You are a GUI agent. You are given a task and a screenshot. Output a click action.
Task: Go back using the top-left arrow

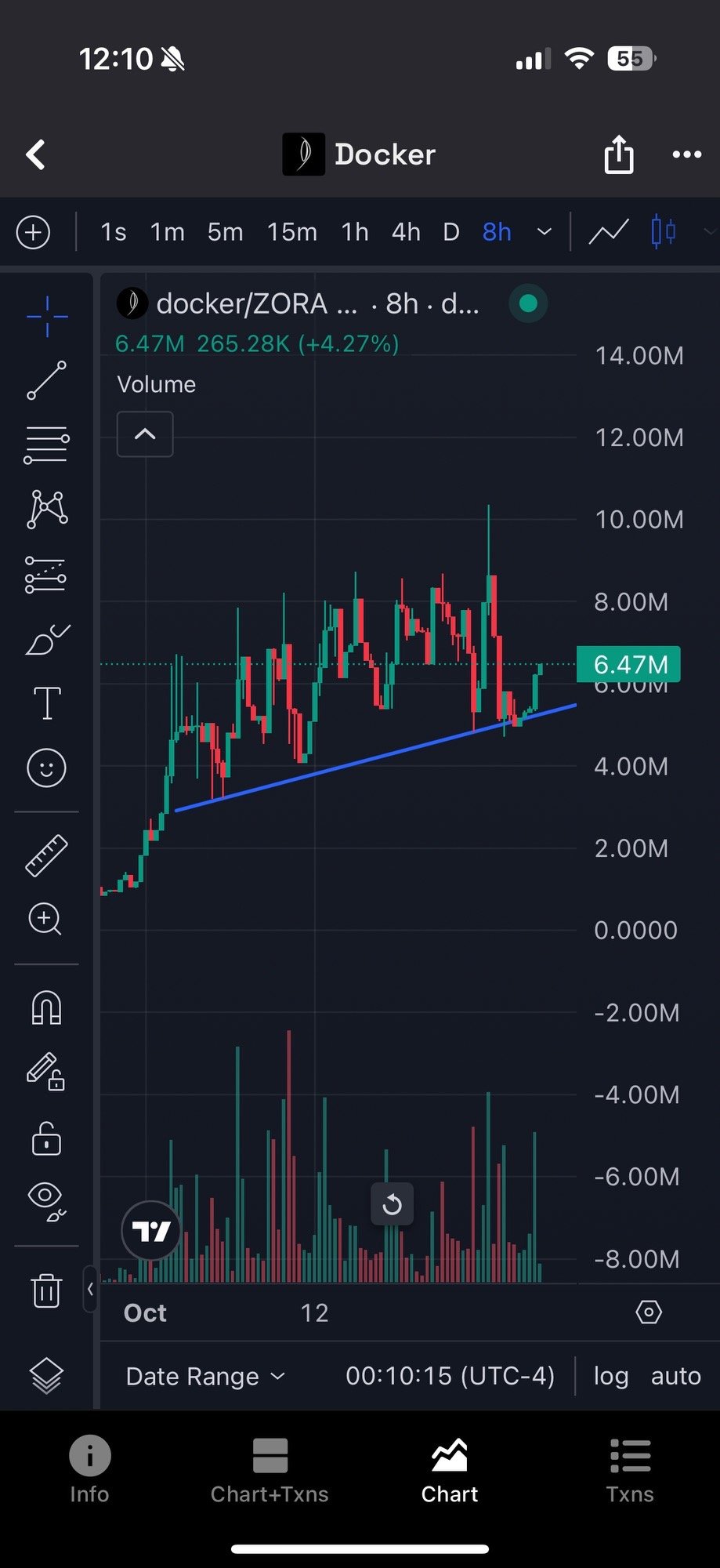[x=36, y=154]
